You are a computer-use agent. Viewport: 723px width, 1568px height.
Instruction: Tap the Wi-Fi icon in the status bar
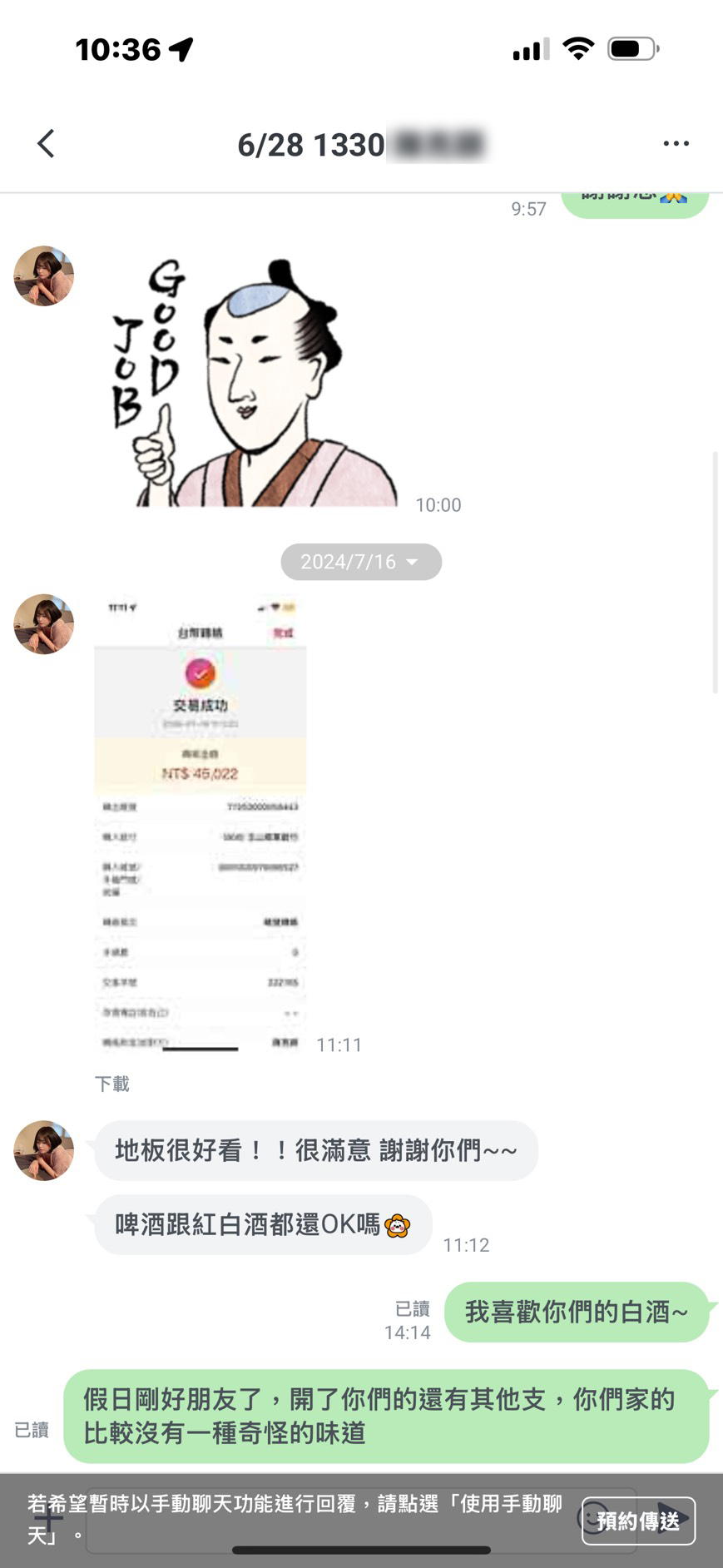[580, 49]
